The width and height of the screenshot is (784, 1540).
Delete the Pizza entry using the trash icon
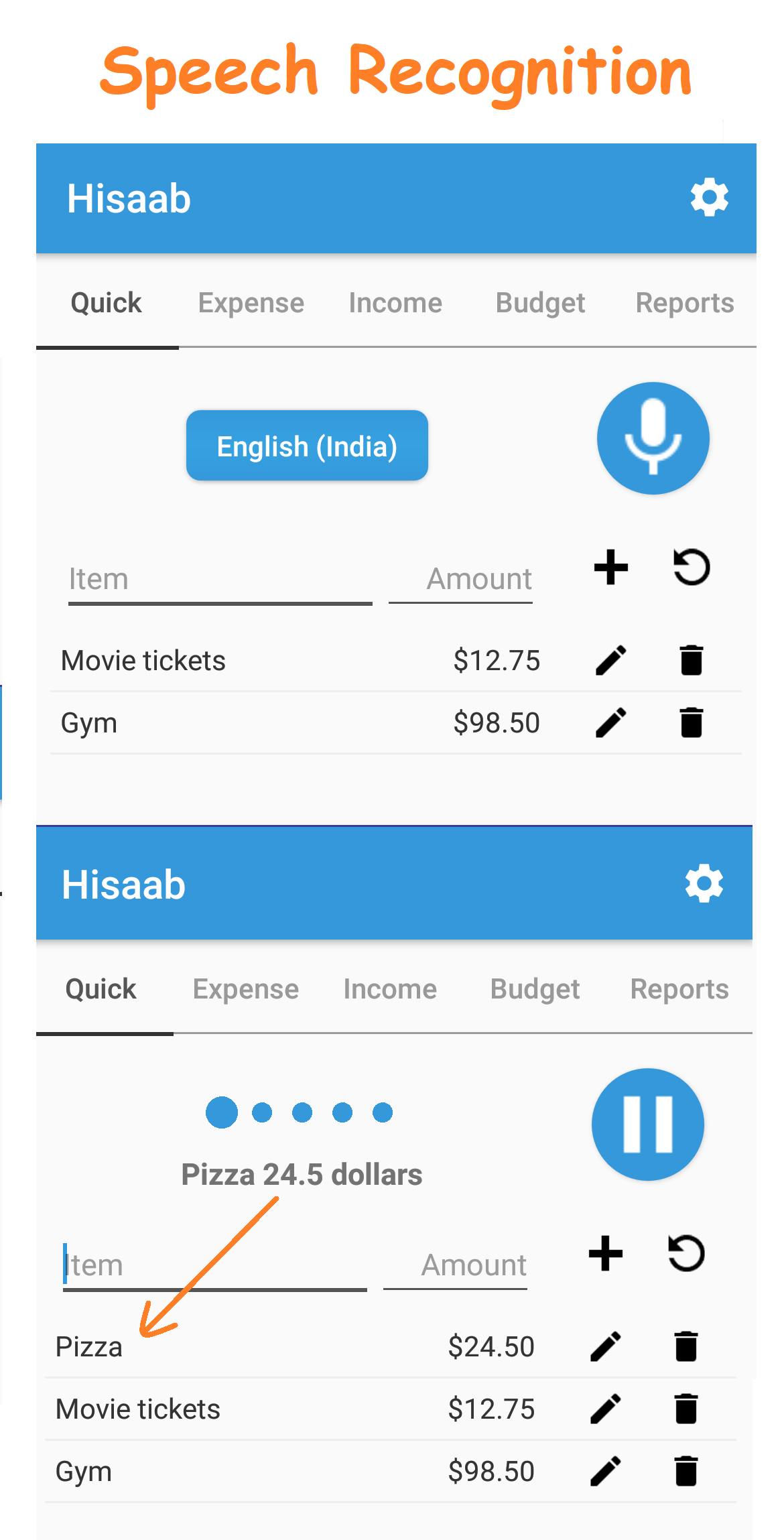pos(685,1347)
